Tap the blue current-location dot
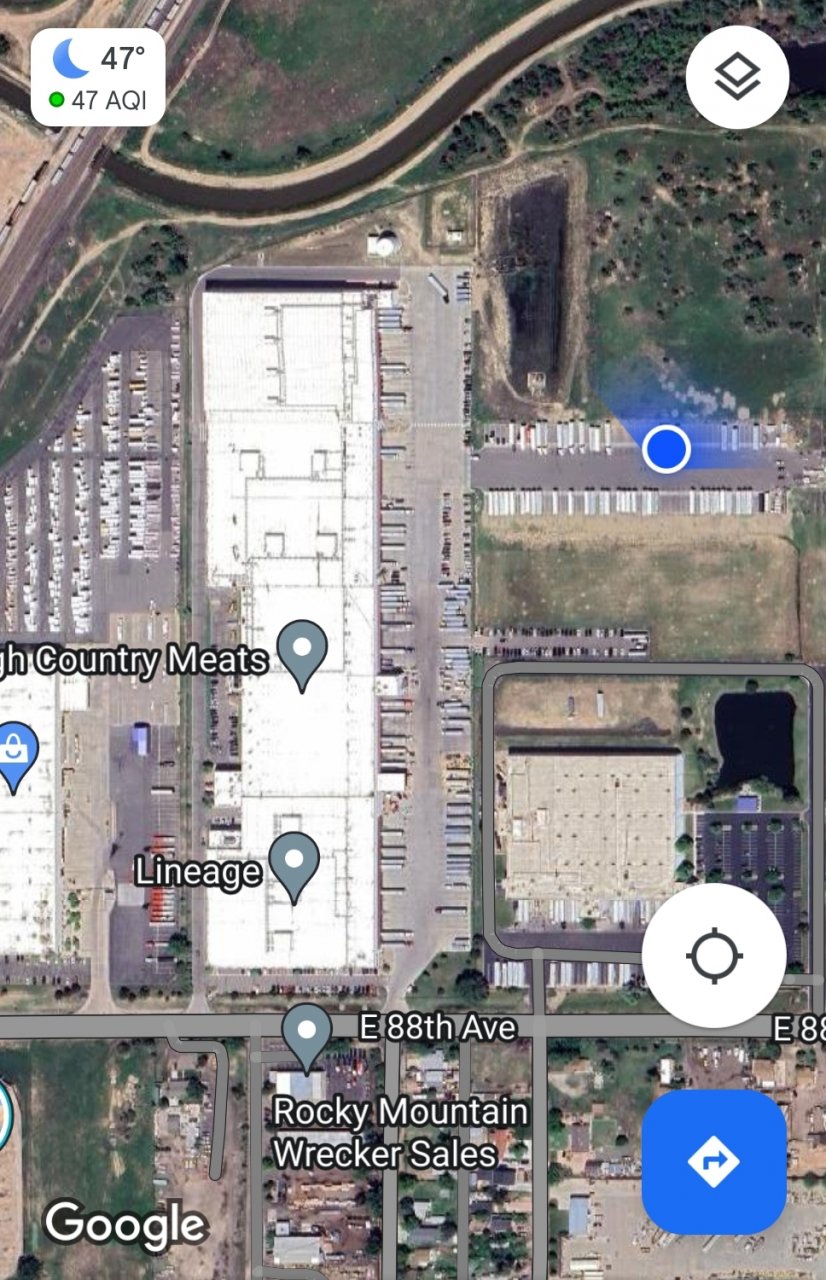826x1280 pixels. click(666, 448)
